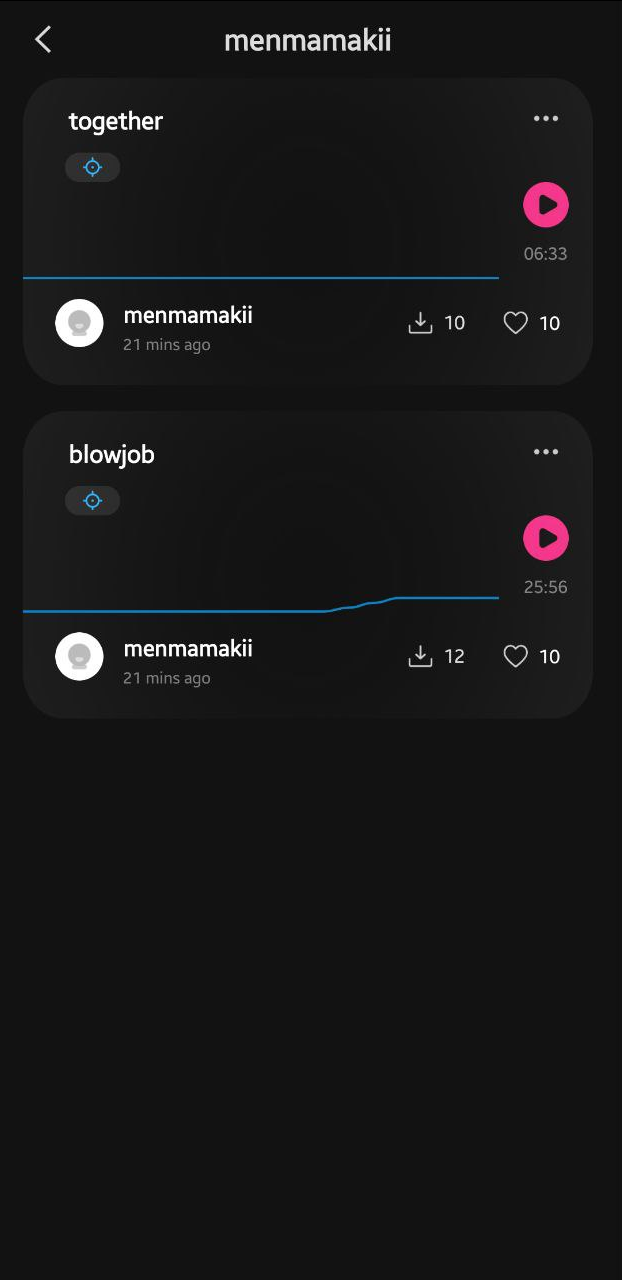Play the together pattern
Viewport: 622px width, 1280px height.
pos(546,205)
